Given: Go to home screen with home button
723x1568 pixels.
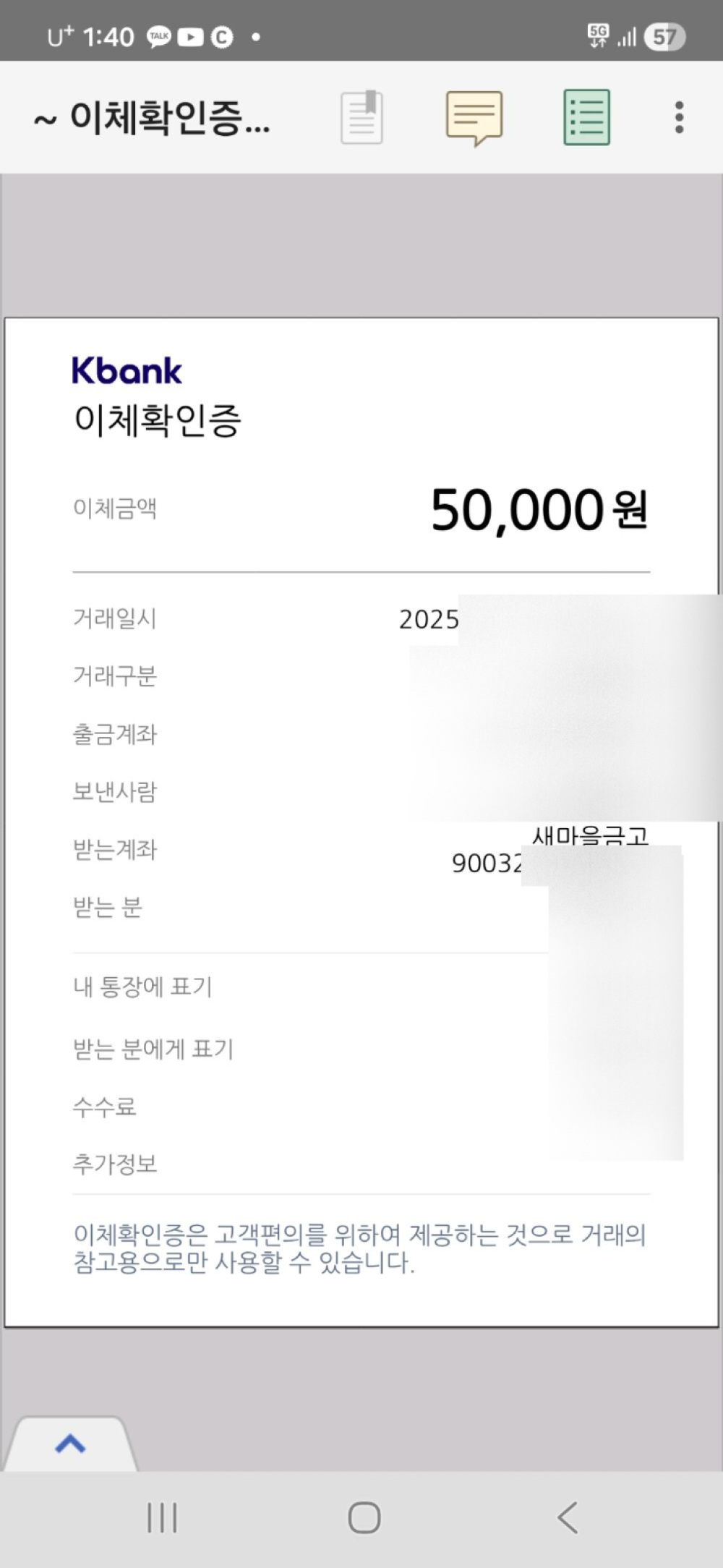Looking at the screenshot, I should pyautogui.click(x=364, y=1517).
